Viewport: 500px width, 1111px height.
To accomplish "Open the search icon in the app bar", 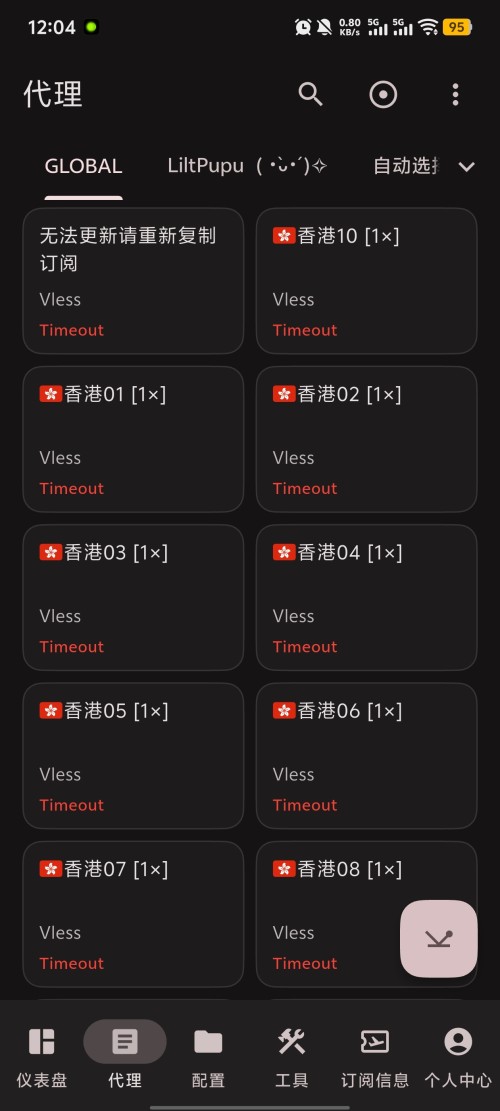I will pos(310,94).
